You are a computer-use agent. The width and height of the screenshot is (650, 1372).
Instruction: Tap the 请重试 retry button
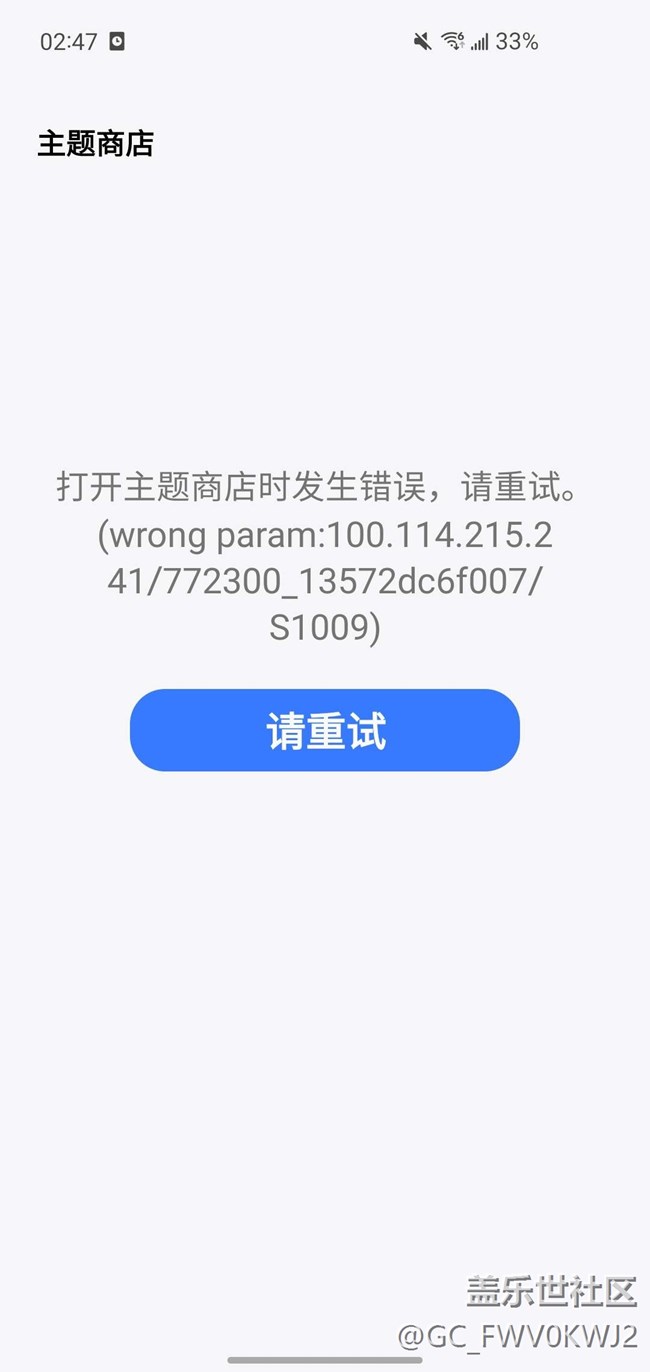click(325, 730)
